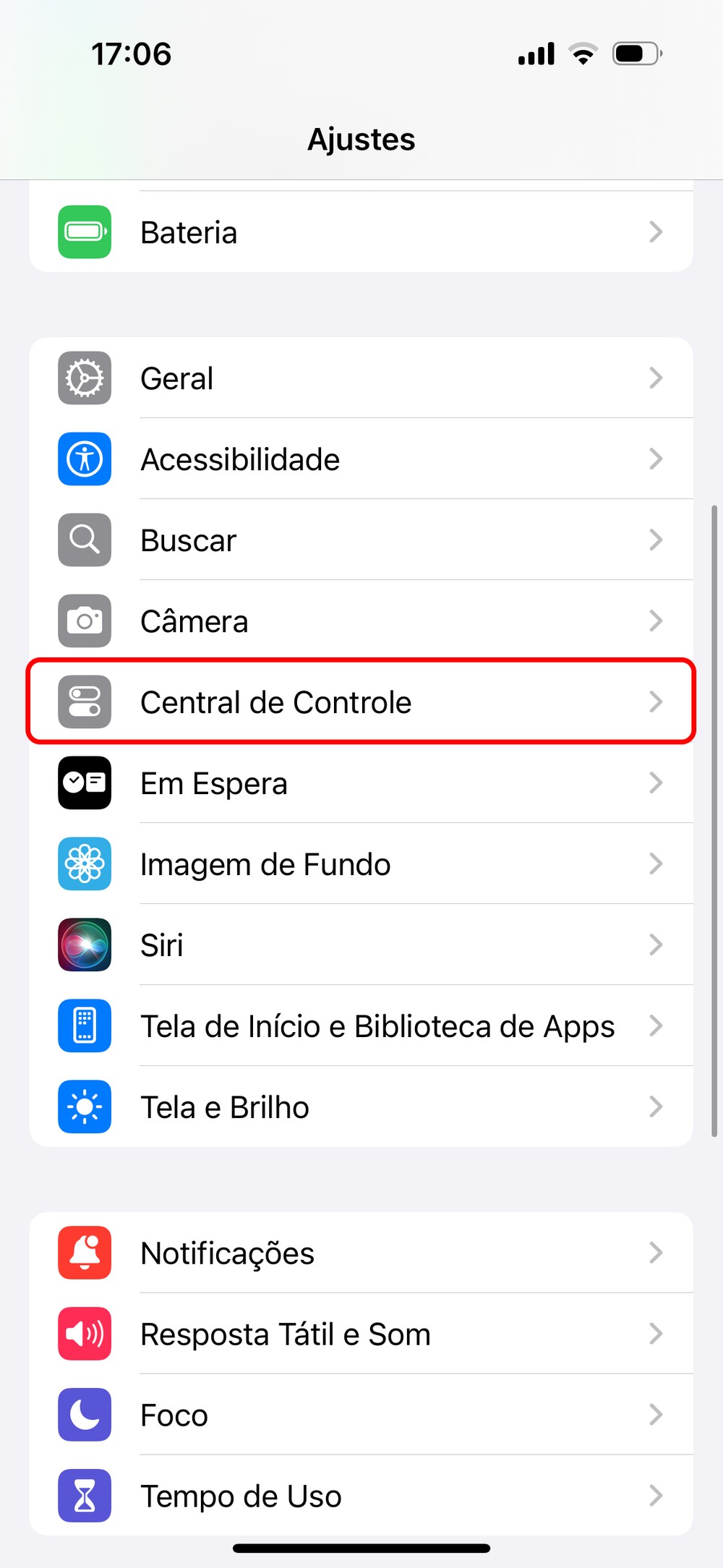Open Buscar settings
Image resolution: width=723 pixels, height=1568 pixels.
coord(361,540)
